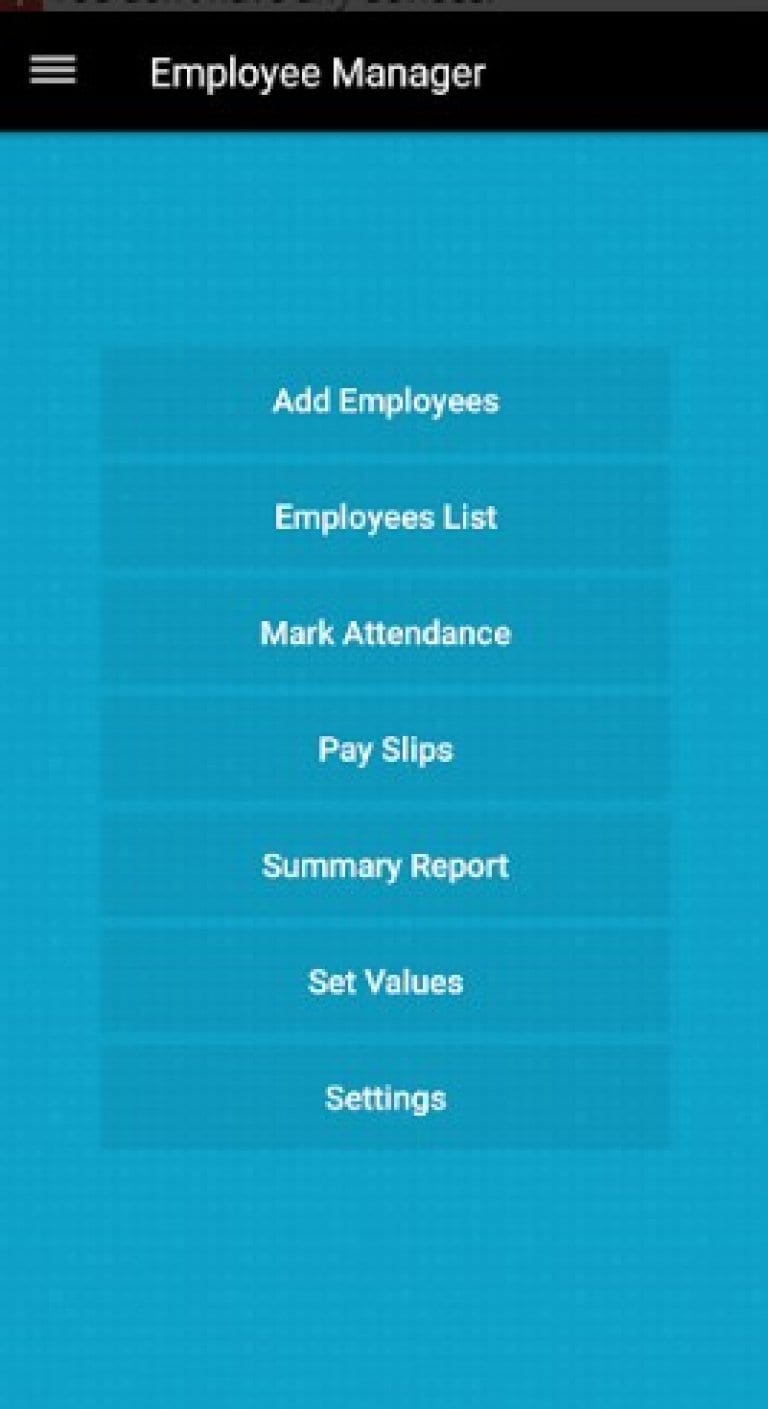Choose Employees List from the menu
The width and height of the screenshot is (768, 1409).
tap(386, 517)
